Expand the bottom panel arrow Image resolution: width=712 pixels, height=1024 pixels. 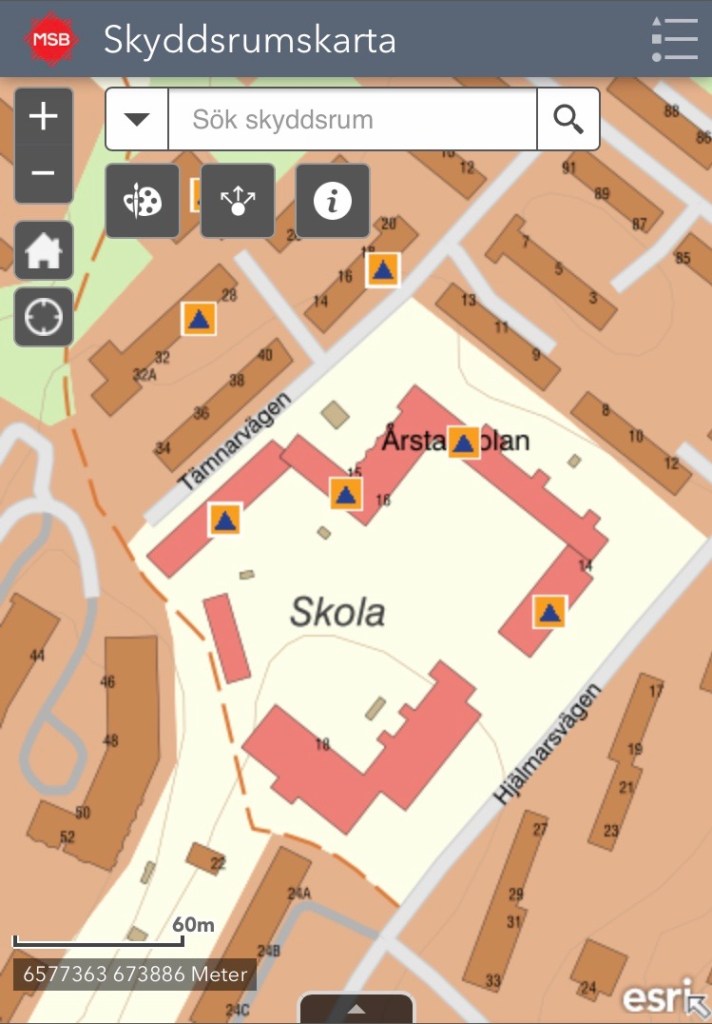point(356,1008)
